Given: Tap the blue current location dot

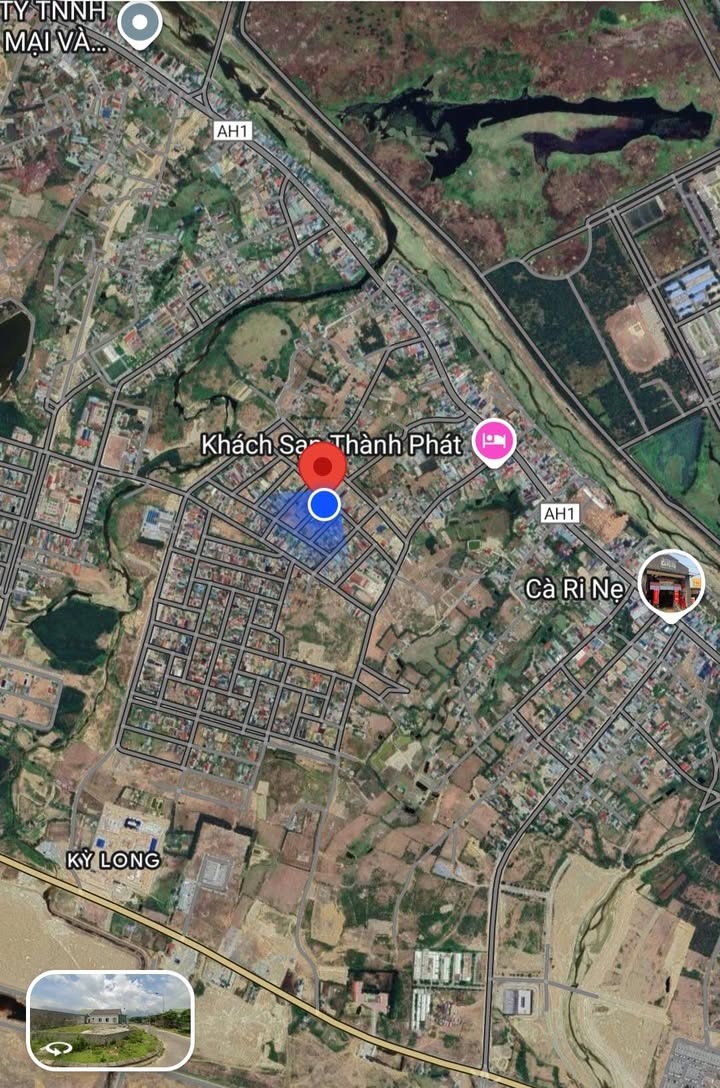Looking at the screenshot, I should [323, 505].
